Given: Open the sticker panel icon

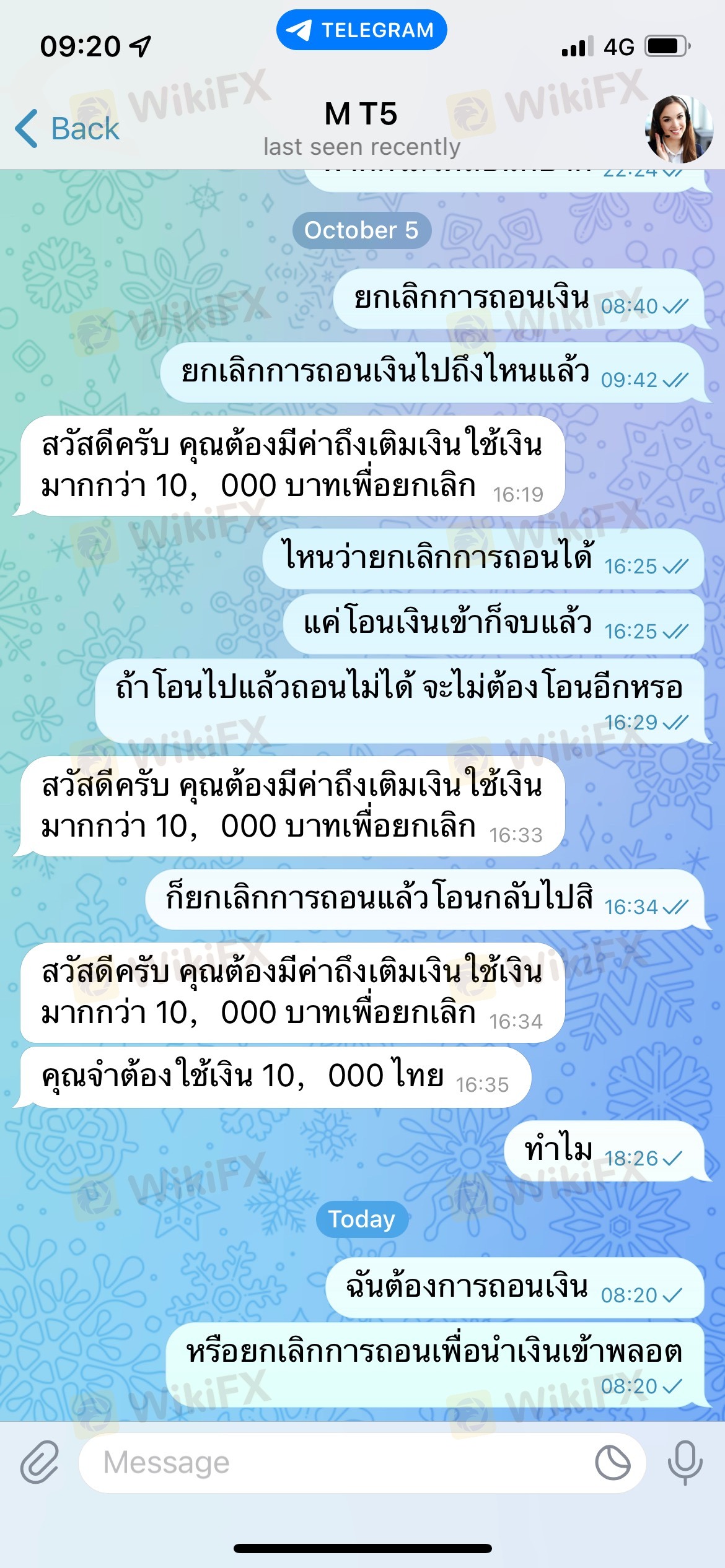Looking at the screenshot, I should [x=612, y=1463].
